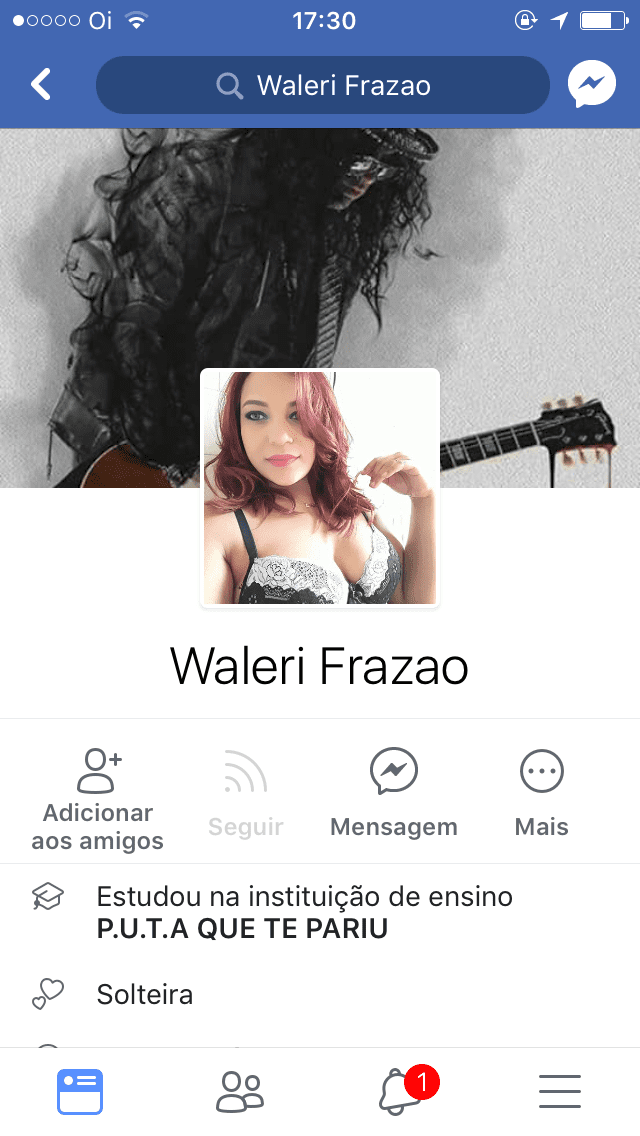
Task: Open the friends tab
Action: [x=240, y=1092]
